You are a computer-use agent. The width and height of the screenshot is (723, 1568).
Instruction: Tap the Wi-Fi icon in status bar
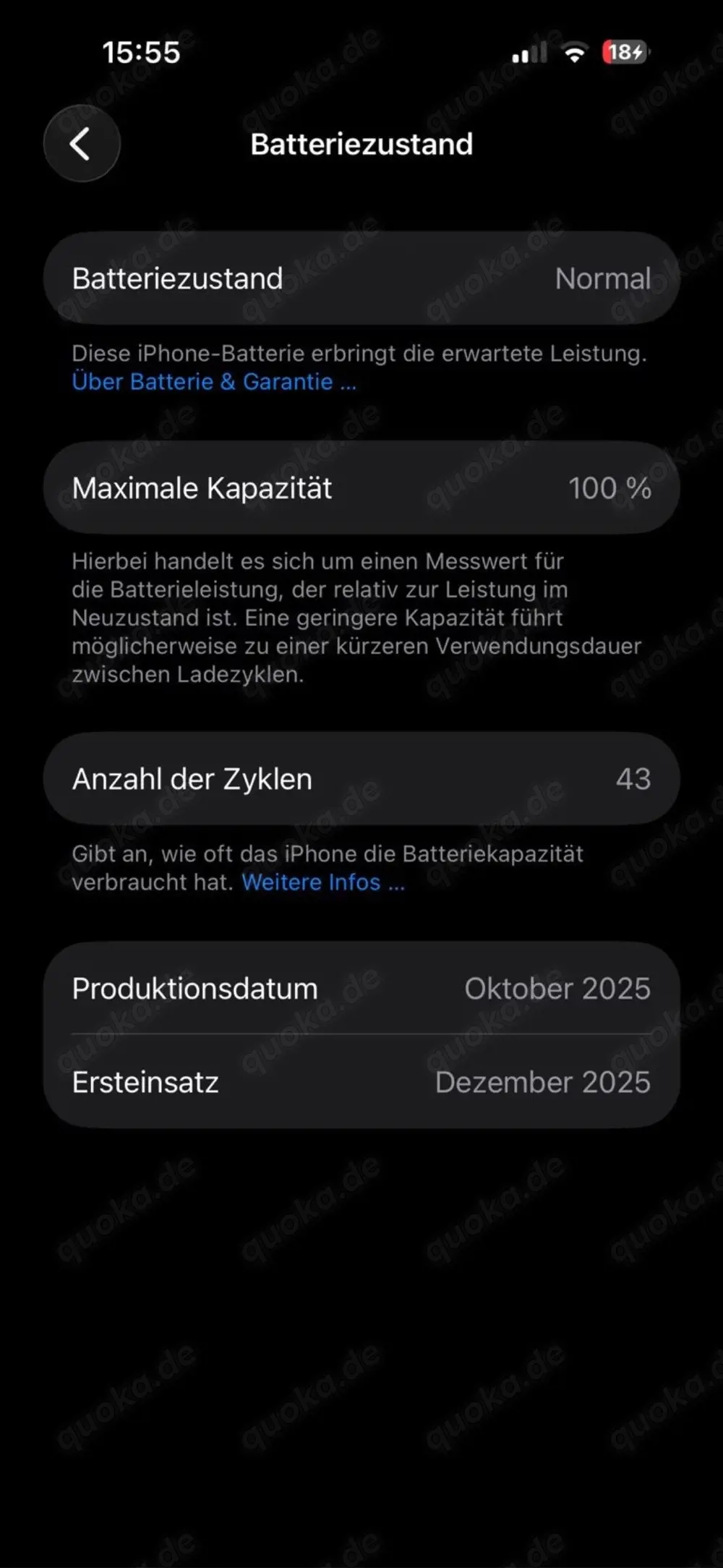pos(575,54)
